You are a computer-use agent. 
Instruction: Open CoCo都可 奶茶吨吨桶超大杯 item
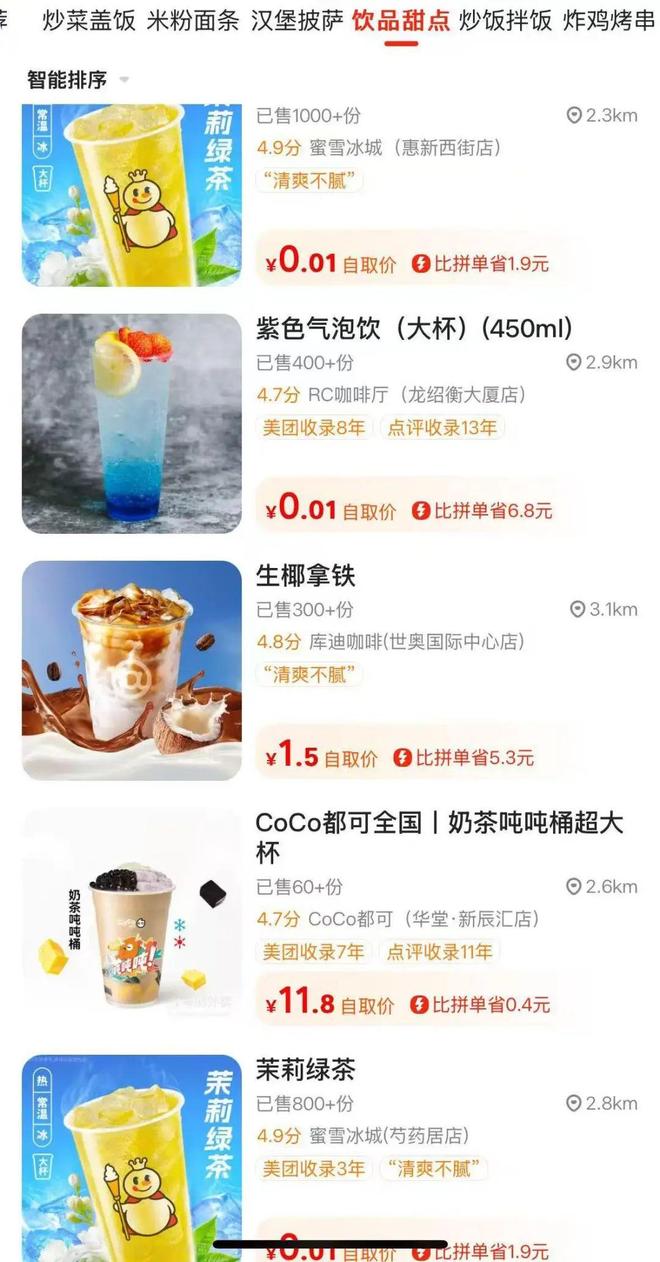438,837
